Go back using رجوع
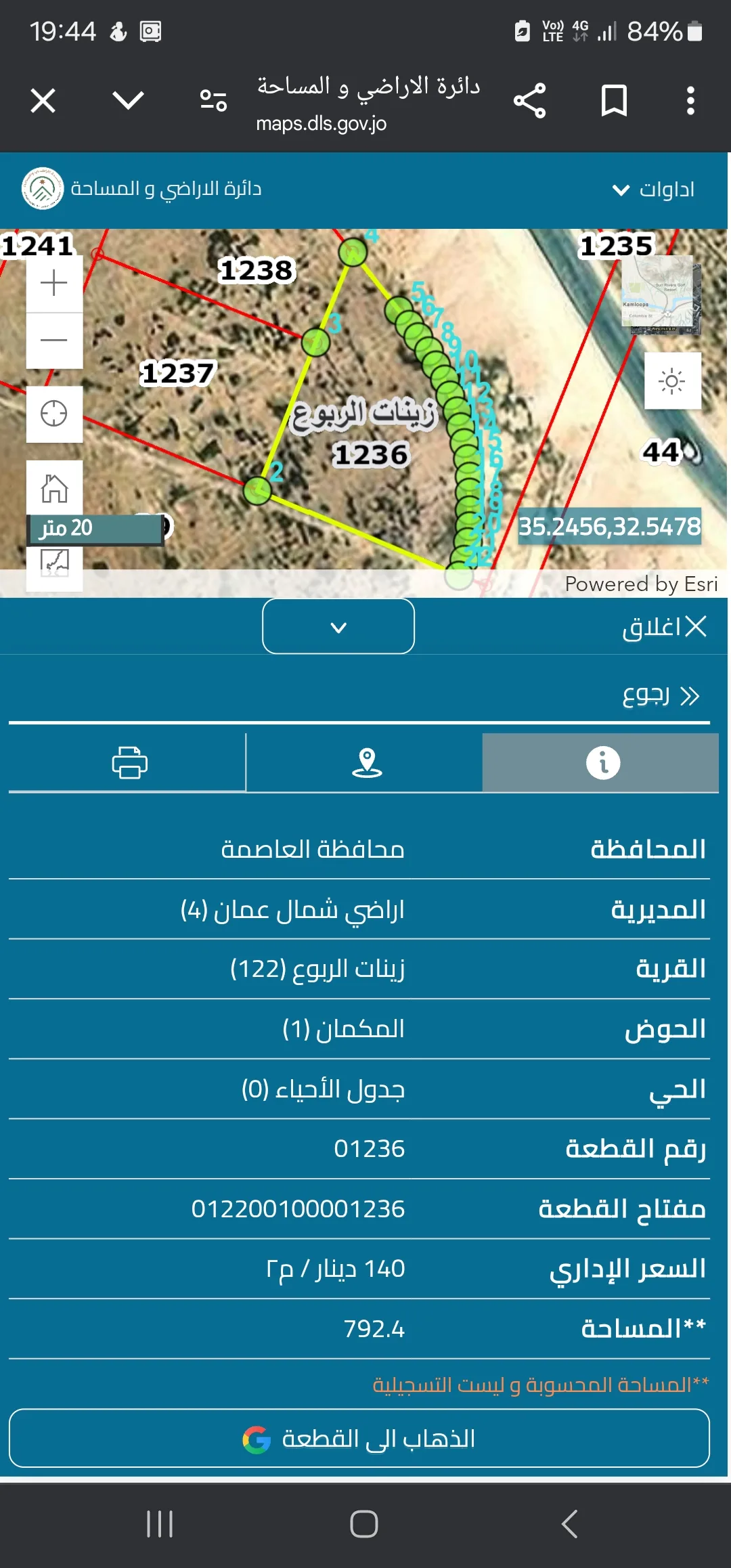731x1568 pixels. 661,695
